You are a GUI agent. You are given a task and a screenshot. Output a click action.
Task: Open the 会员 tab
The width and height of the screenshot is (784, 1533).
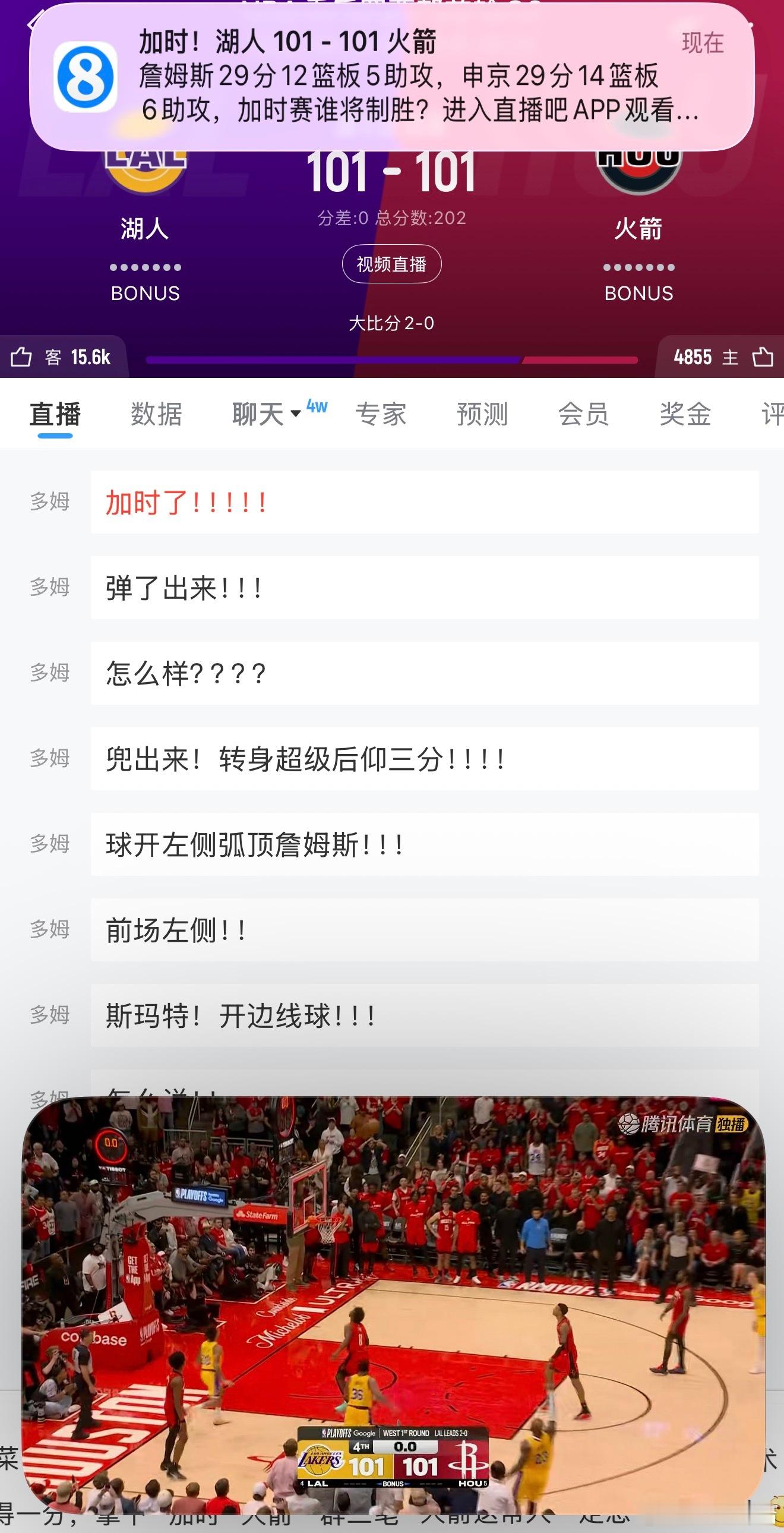(583, 415)
